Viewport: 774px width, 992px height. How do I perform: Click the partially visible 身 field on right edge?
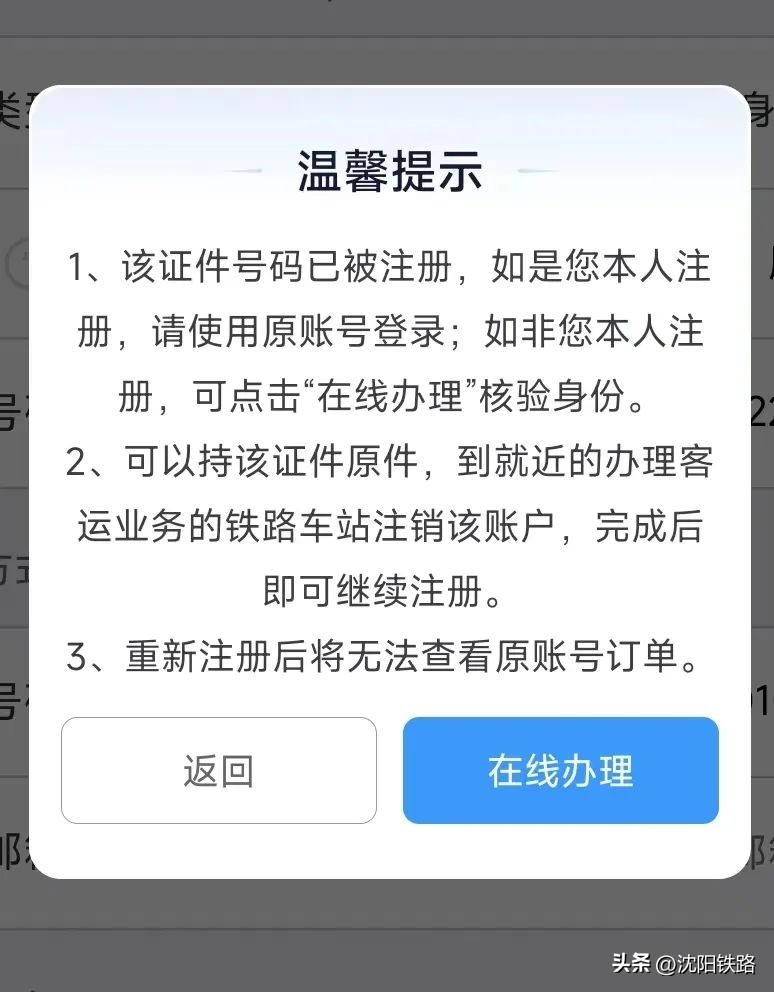pos(757,108)
